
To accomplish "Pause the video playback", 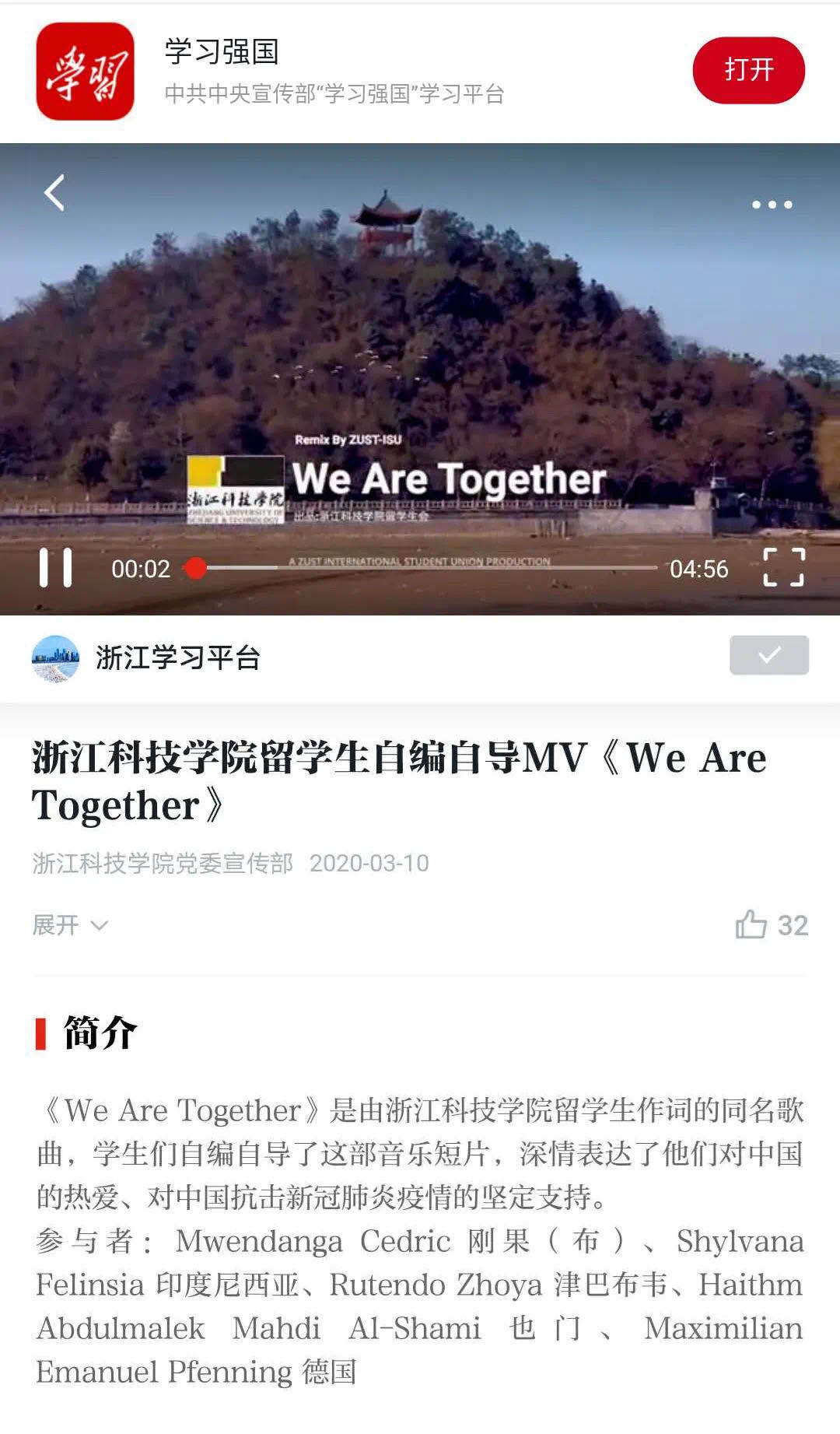I will [55, 567].
